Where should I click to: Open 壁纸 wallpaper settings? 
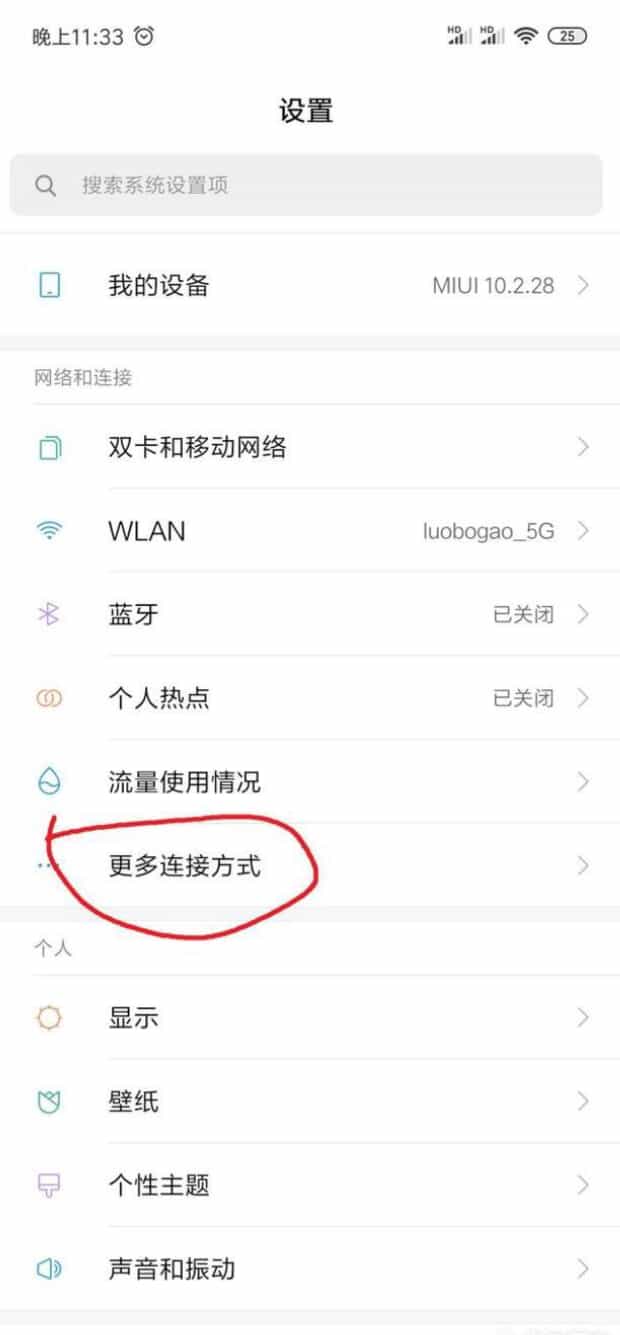tap(310, 1102)
